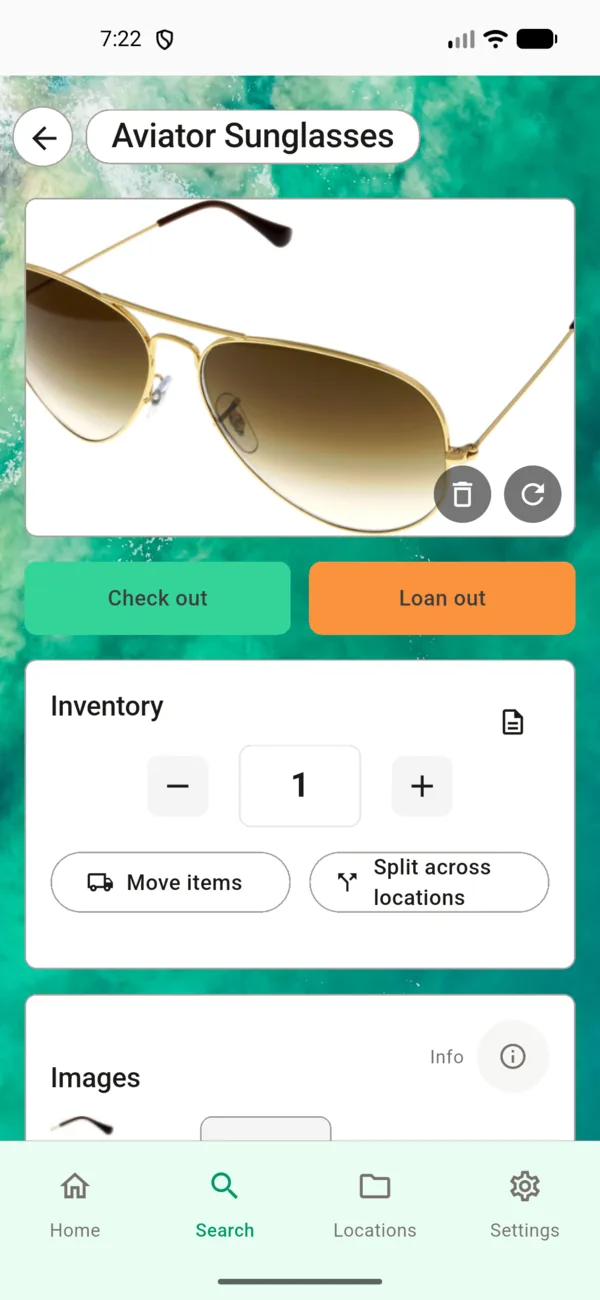Choose Split across locations
The image size is (600, 1300).
[429, 882]
